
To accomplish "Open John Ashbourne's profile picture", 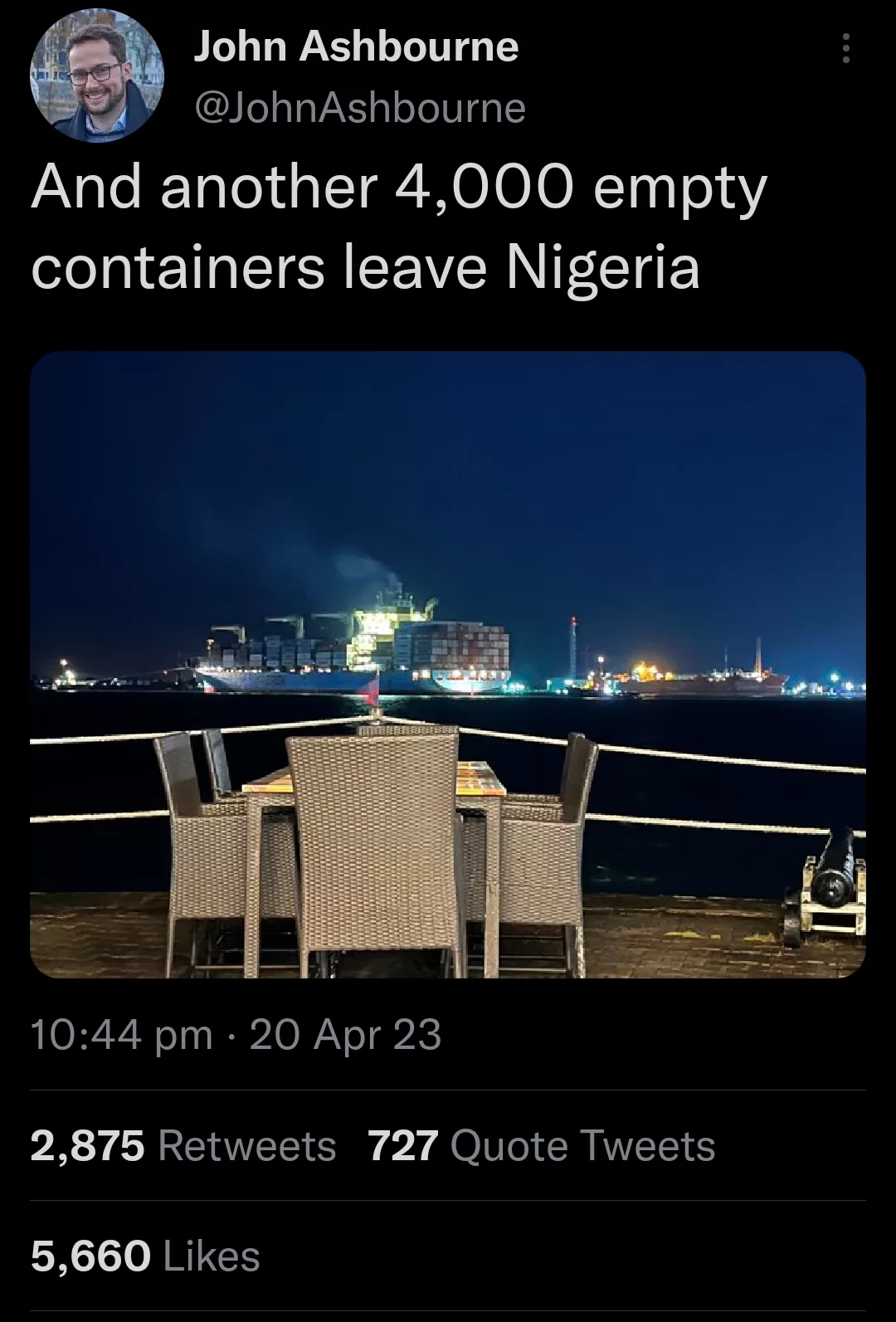I will [96, 76].
